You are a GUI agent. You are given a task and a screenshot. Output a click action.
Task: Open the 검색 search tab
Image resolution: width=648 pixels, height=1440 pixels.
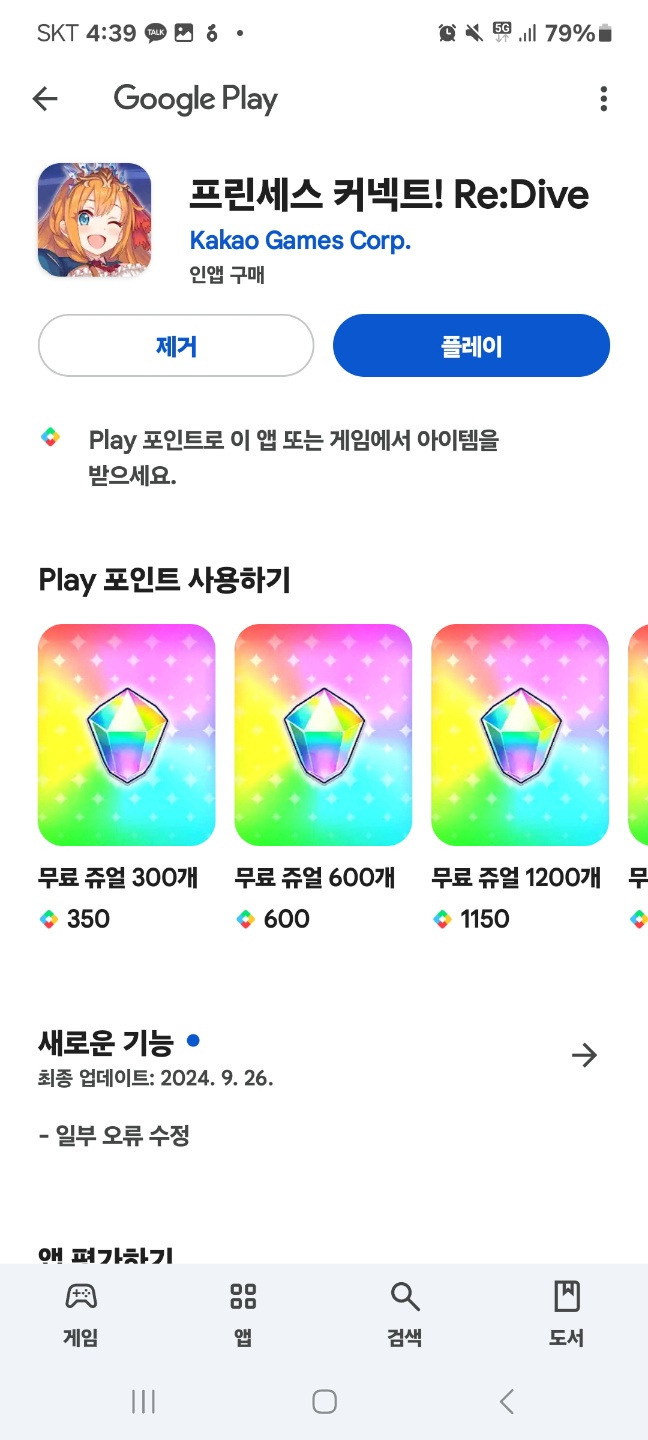point(405,1315)
